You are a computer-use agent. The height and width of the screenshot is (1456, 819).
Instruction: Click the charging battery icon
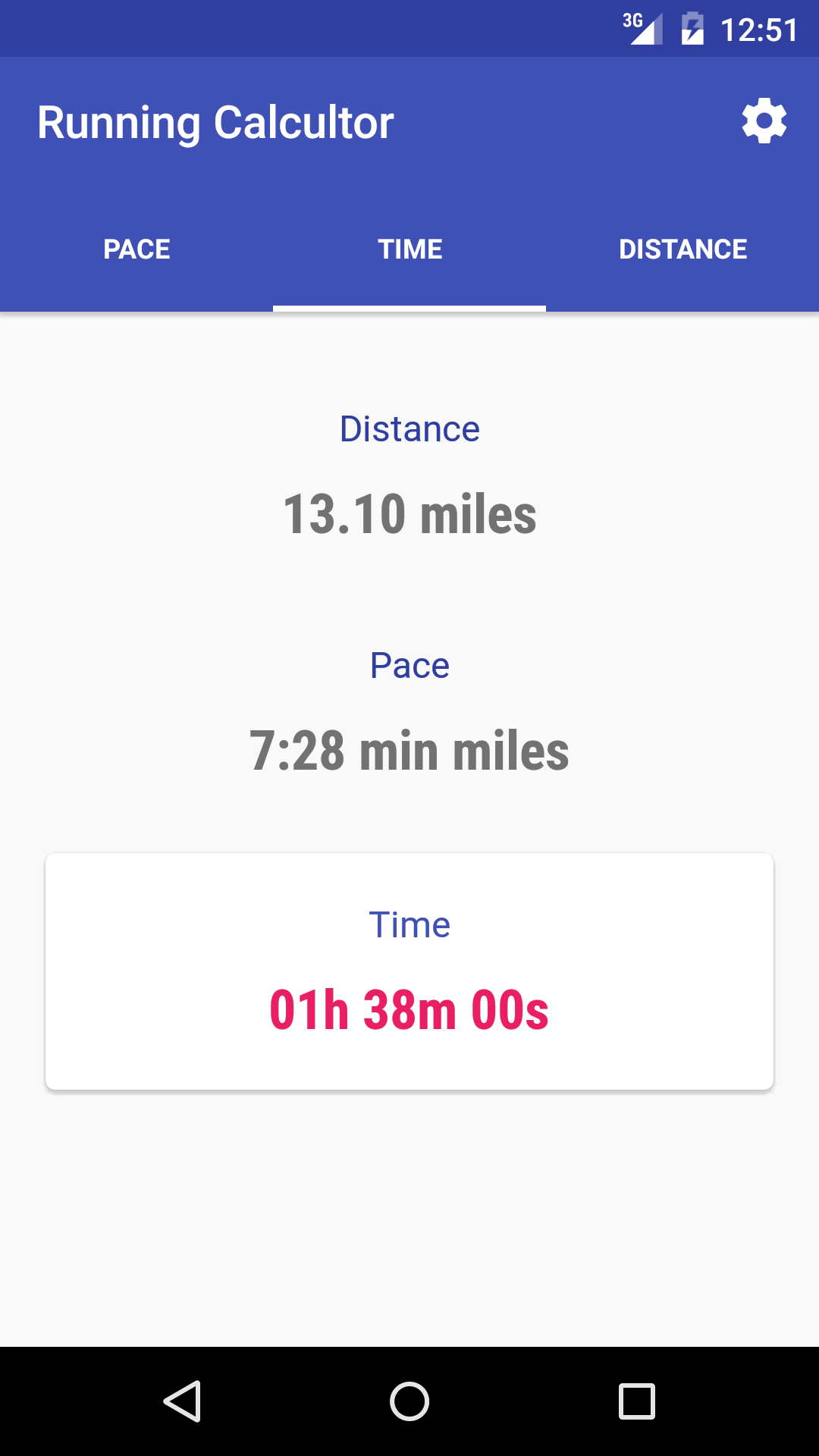pos(694,28)
